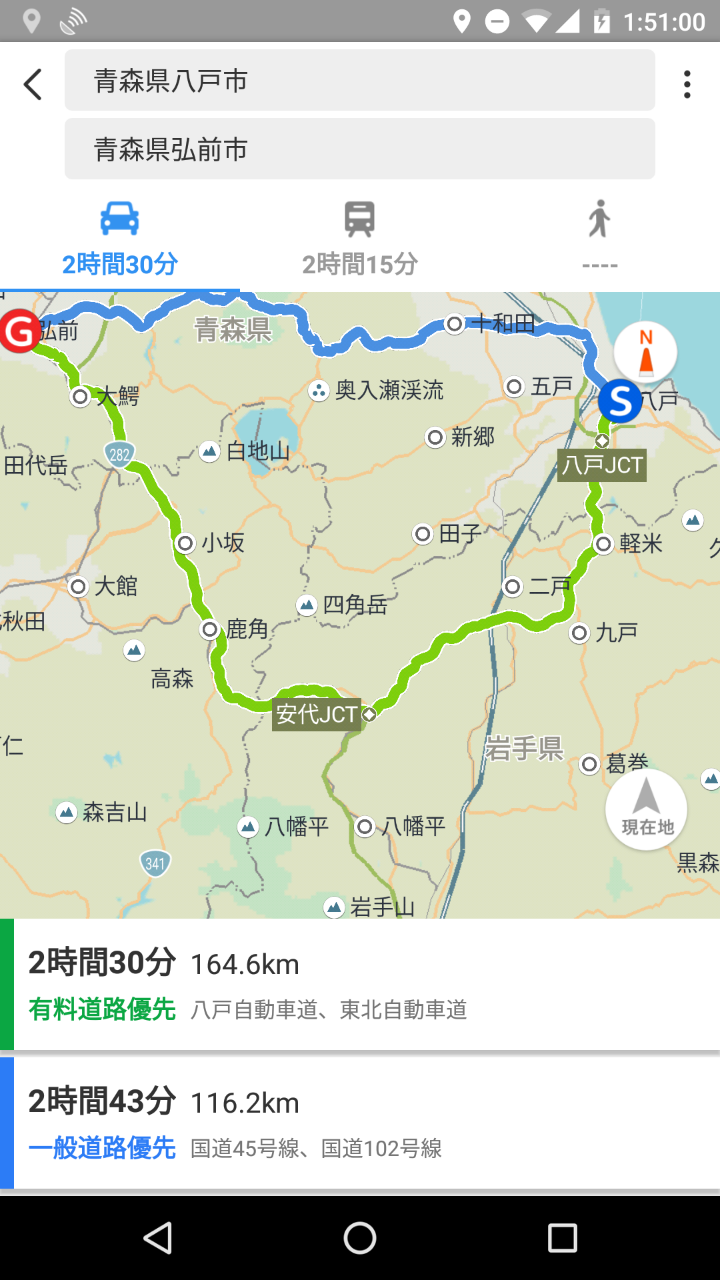The width and height of the screenshot is (720, 1280).
Task: Switch to the bus transit tab
Action: tap(360, 237)
